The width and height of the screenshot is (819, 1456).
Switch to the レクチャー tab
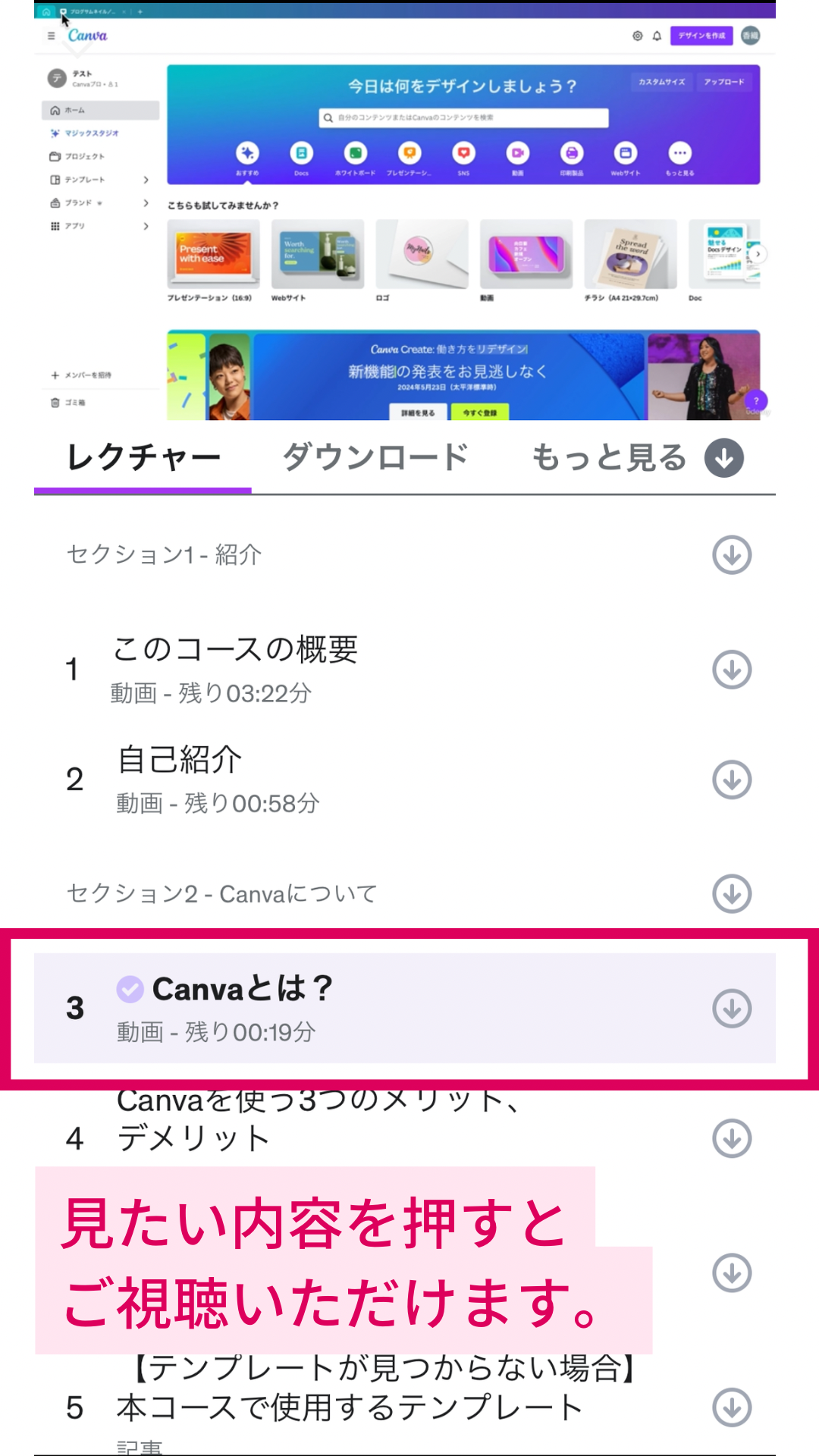tap(143, 458)
